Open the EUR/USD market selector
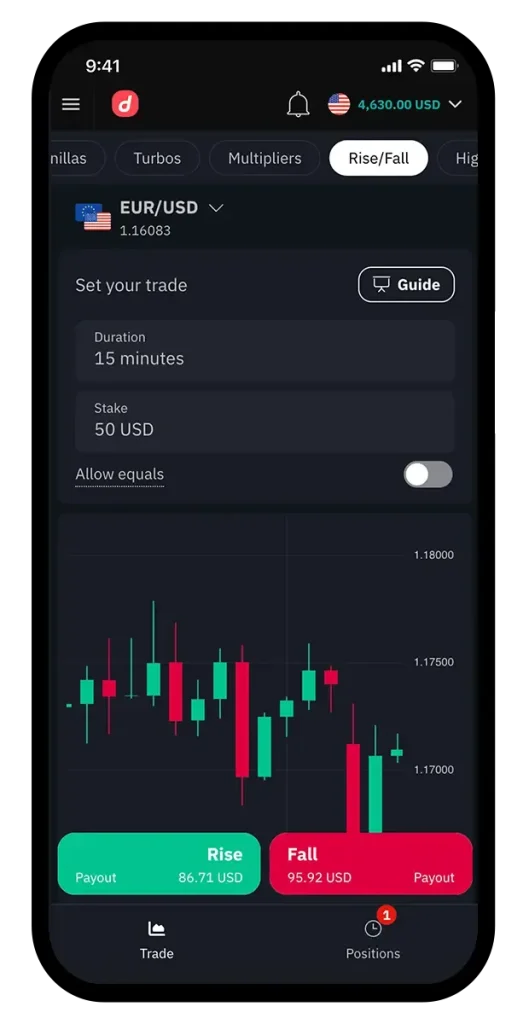Image resolution: width=529 pixels, height=1024 pixels. 150,217
